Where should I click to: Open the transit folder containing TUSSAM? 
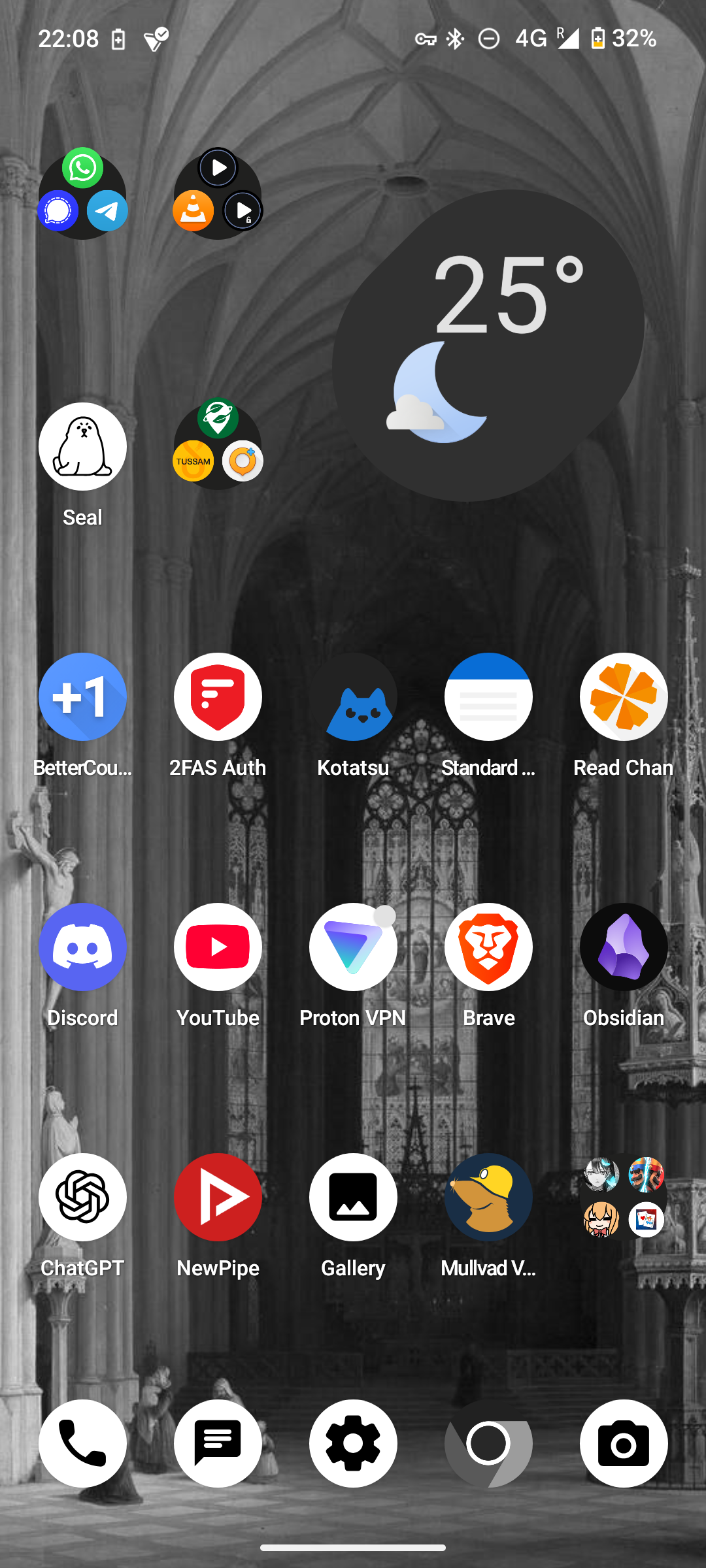click(x=218, y=445)
